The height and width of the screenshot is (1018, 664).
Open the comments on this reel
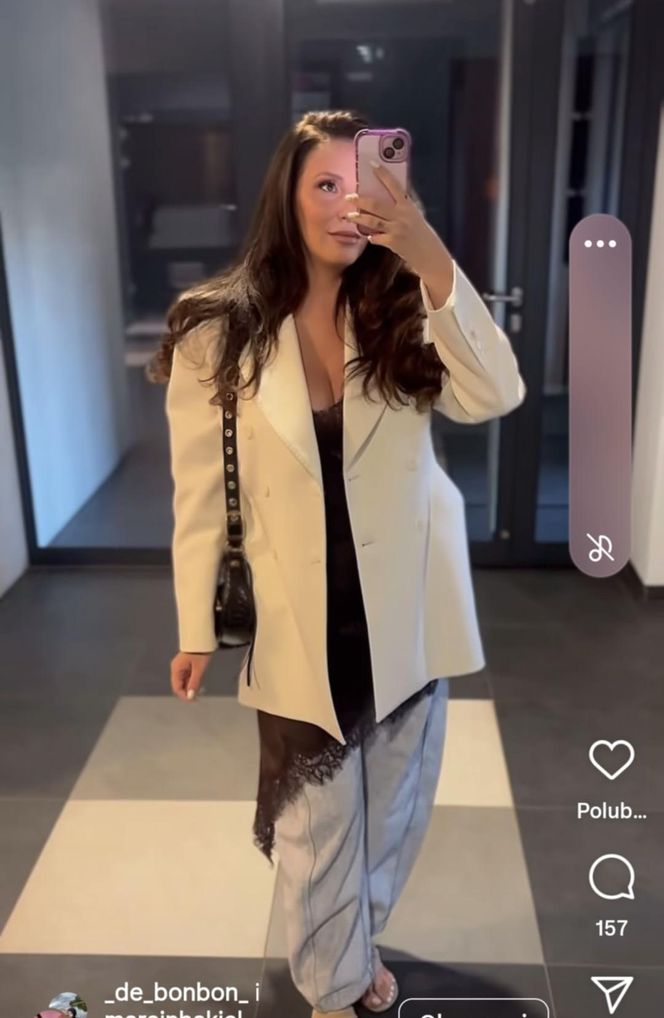click(x=611, y=877)
